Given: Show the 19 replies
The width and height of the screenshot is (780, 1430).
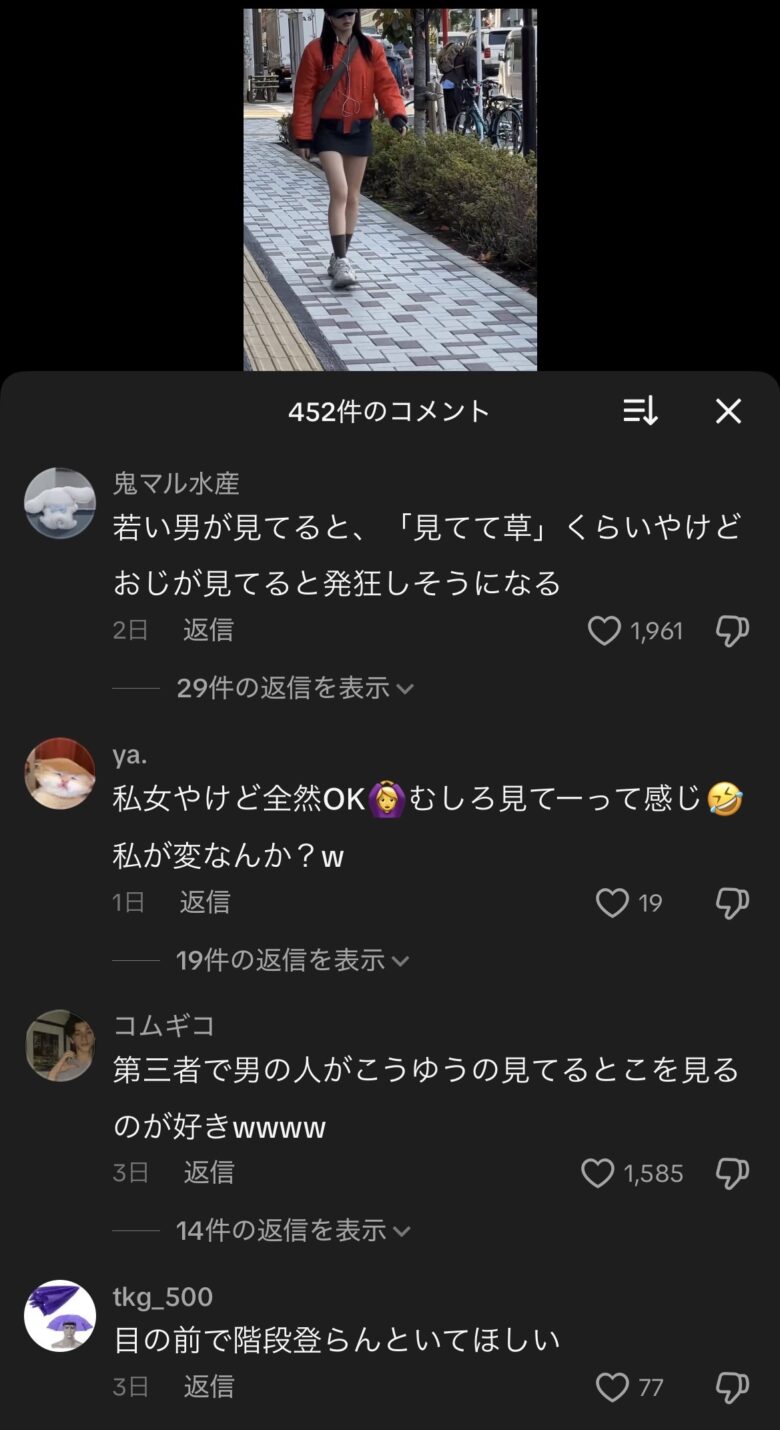Looking at the screenshot, I should 292,961.
